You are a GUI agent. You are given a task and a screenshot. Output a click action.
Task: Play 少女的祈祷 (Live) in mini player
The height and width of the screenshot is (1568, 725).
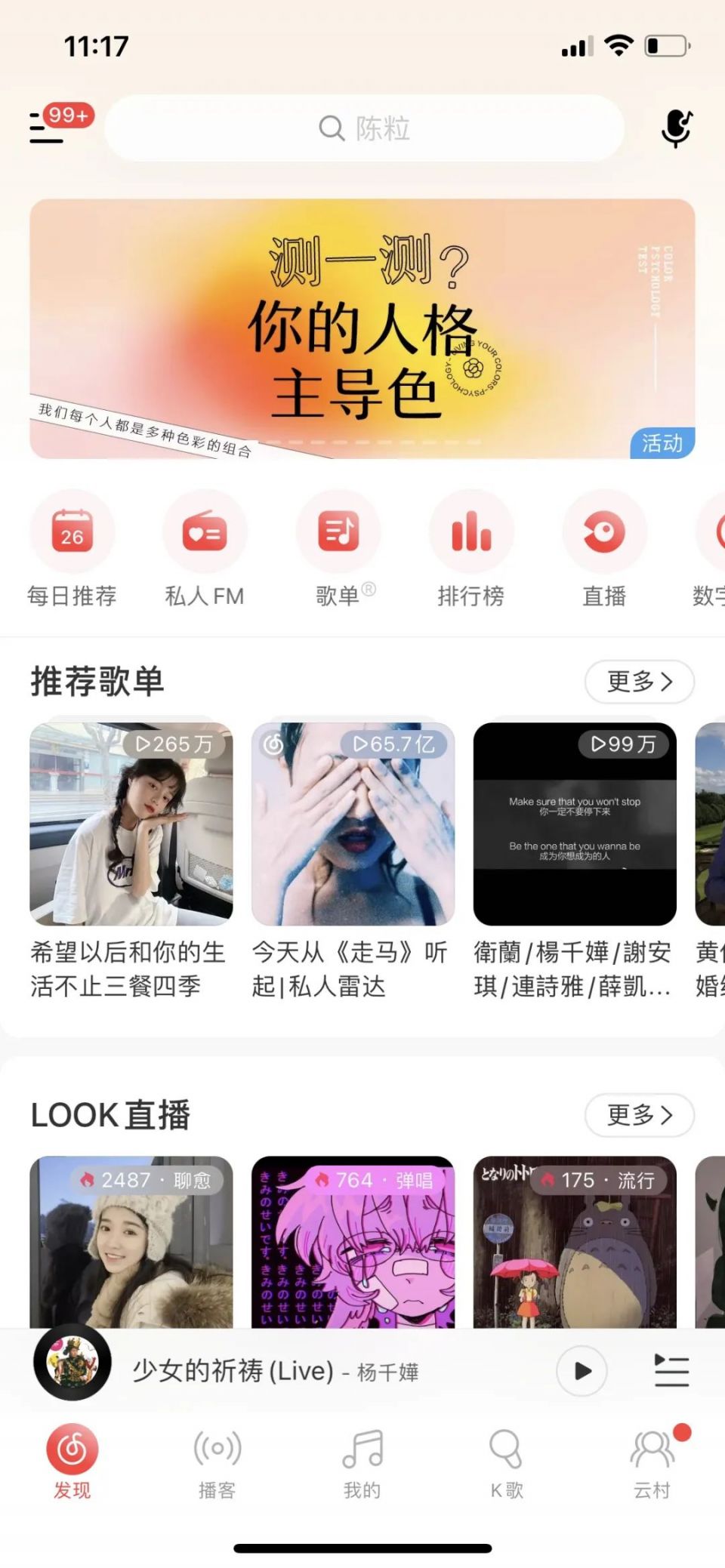[x=582, y=1371]
